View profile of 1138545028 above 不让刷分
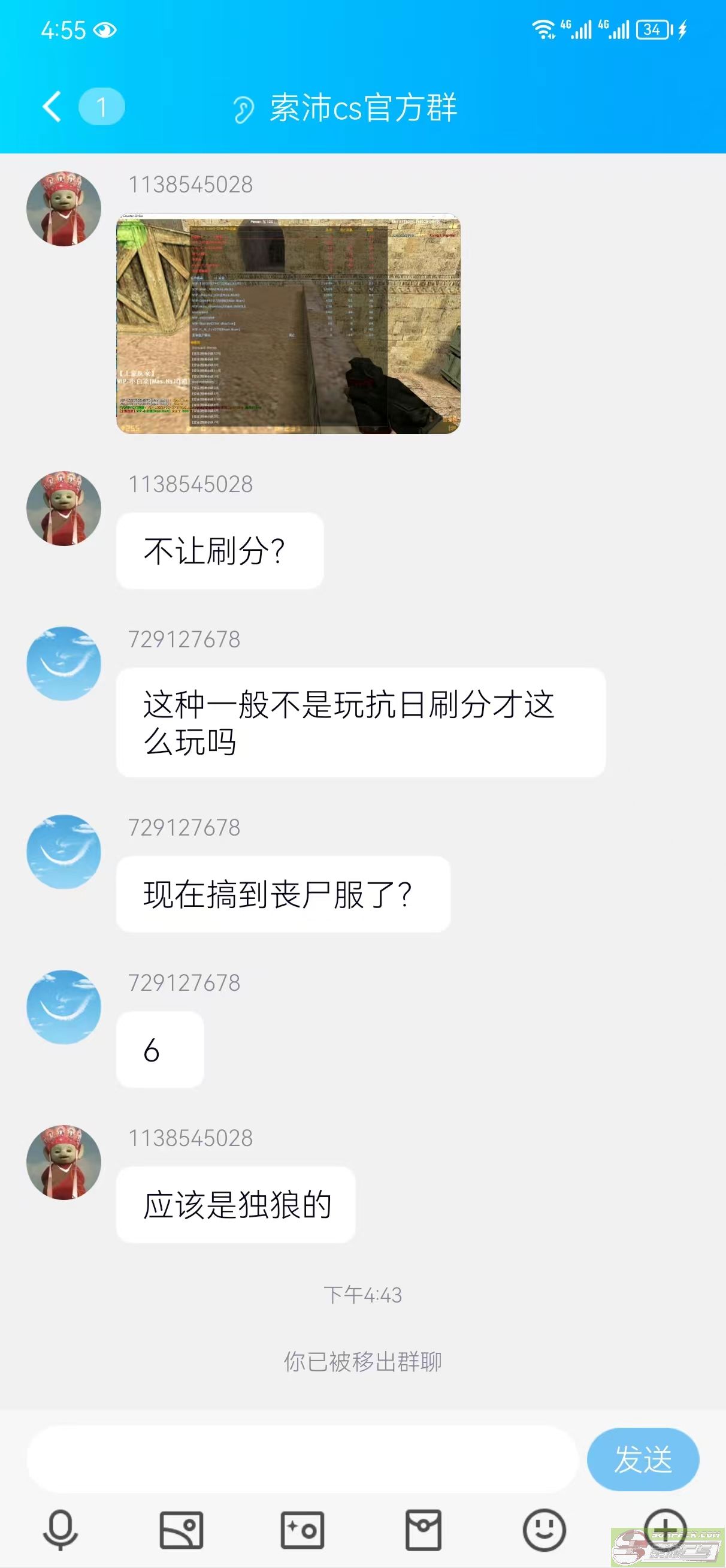This screenshot has height=1568, width=726. coord(64,508)
